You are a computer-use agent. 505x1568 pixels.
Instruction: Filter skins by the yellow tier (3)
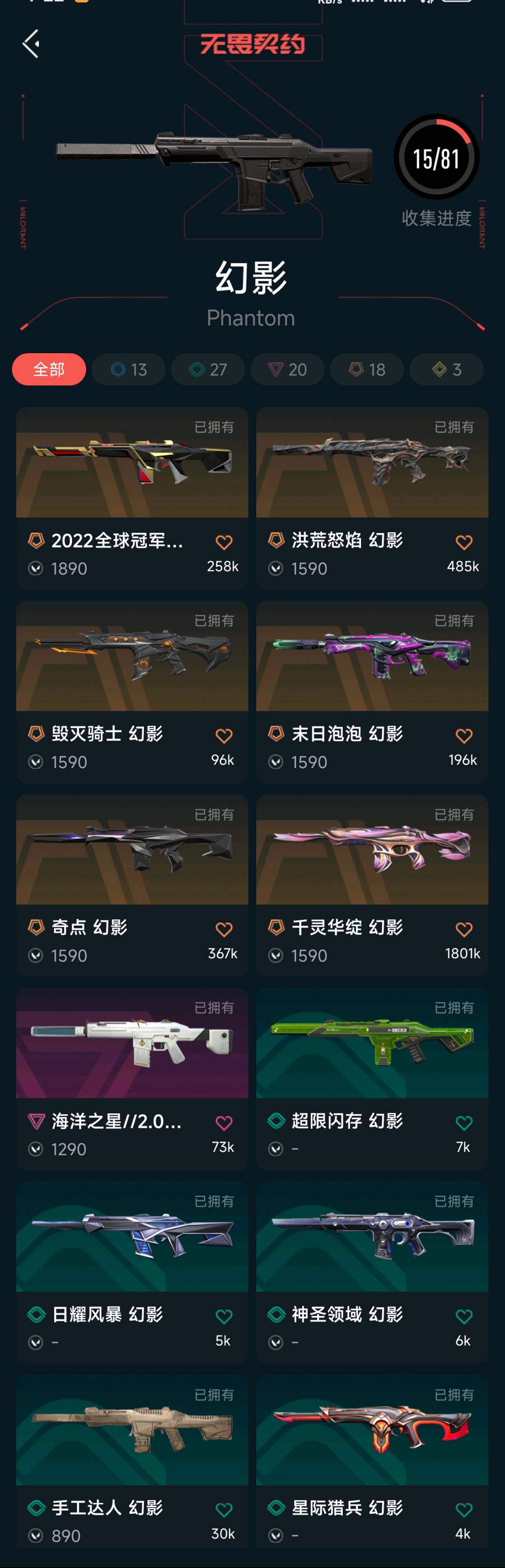click(446, 370)
